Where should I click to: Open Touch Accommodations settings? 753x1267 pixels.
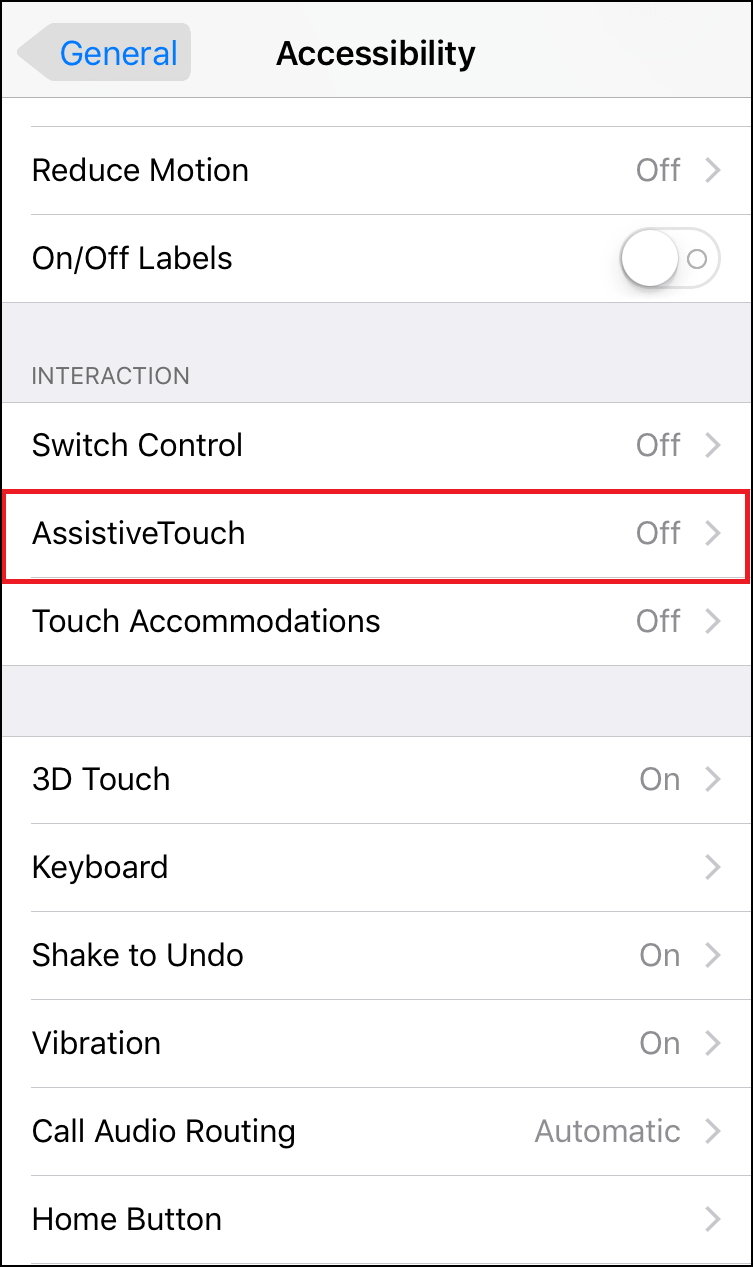click(376, 621)
